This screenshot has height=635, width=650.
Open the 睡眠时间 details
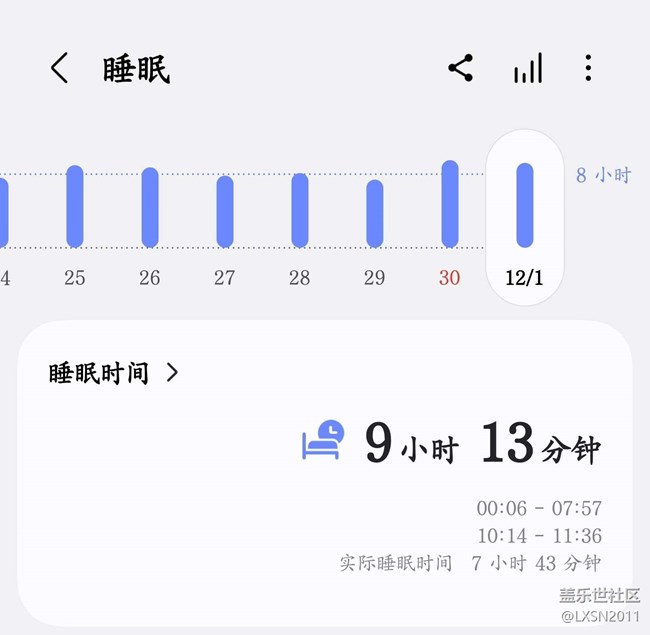pos(114,373)
